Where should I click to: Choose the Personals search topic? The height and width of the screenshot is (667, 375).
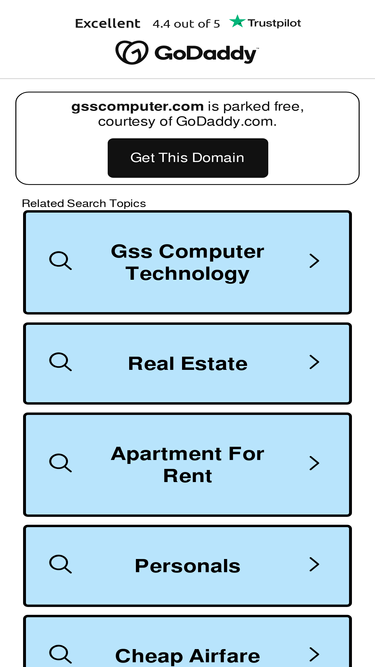(x=188, y=566)
